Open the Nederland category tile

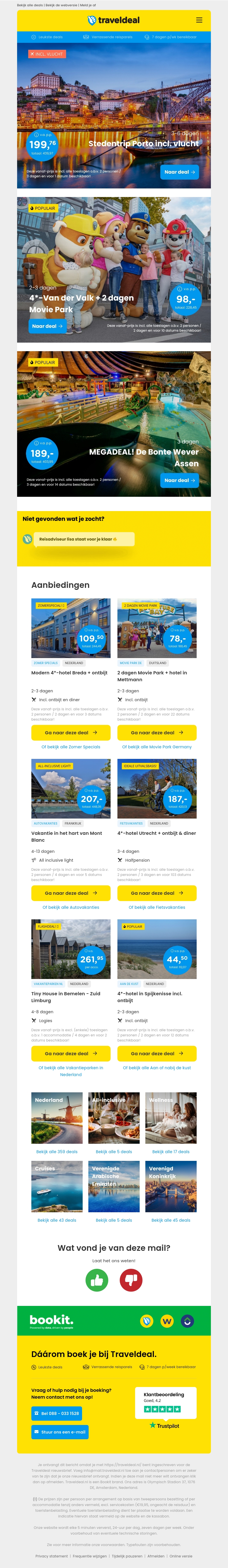[56, 1118]
